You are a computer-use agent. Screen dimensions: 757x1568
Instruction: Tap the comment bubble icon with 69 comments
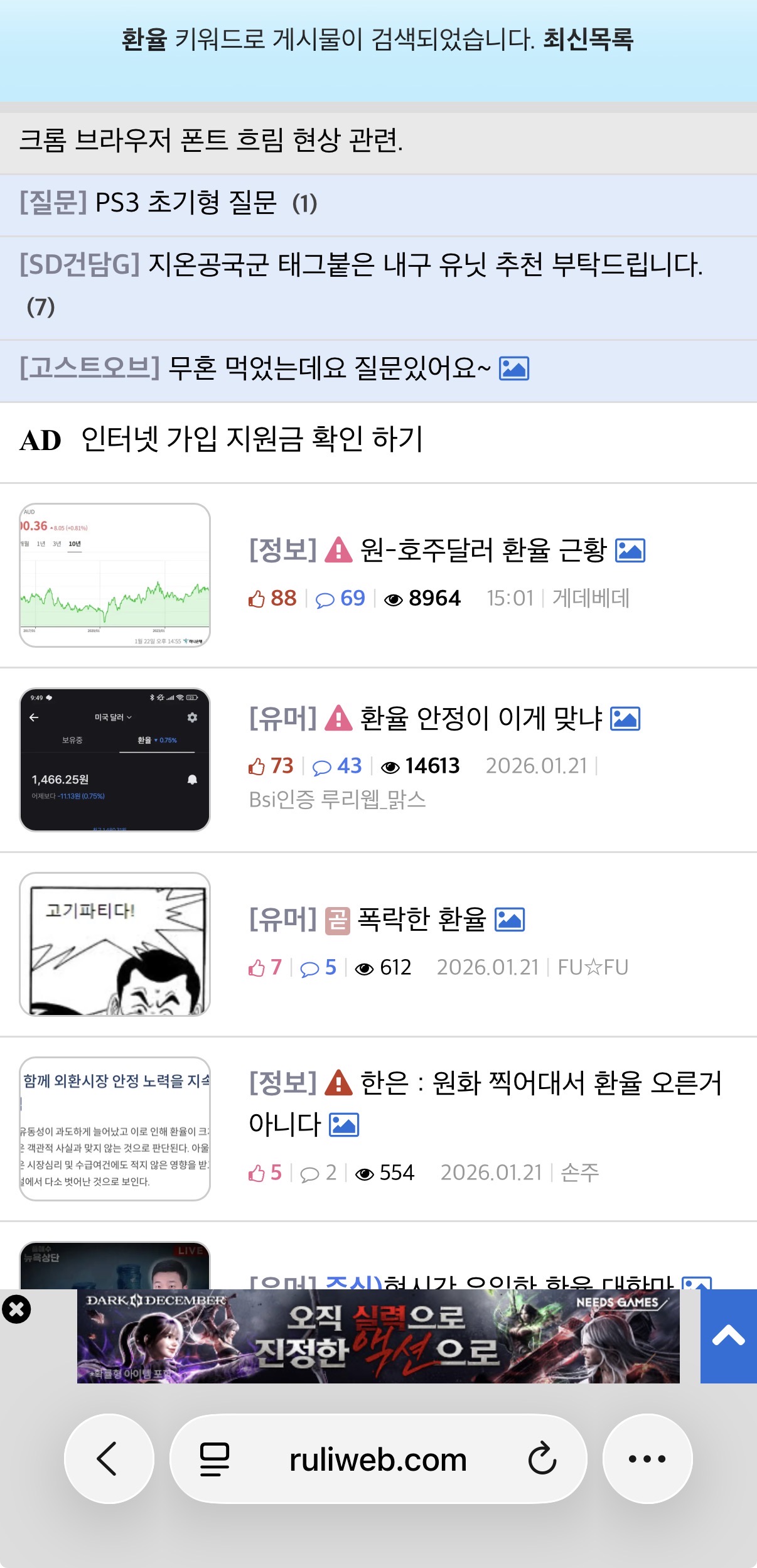[x=326, y=599]
